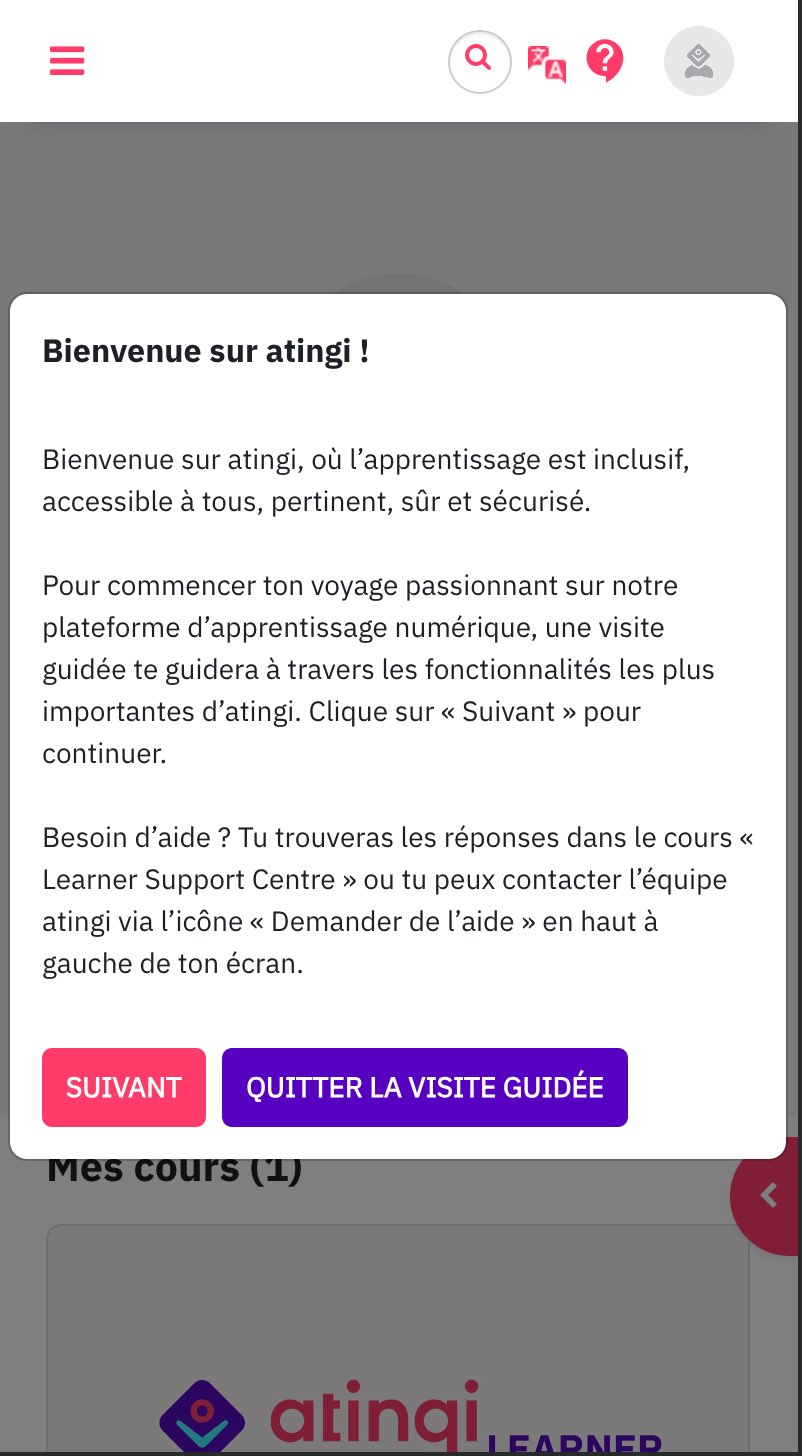Open the language translation icon
This screenshot has width=802, height=1456.
pos(547,63)
